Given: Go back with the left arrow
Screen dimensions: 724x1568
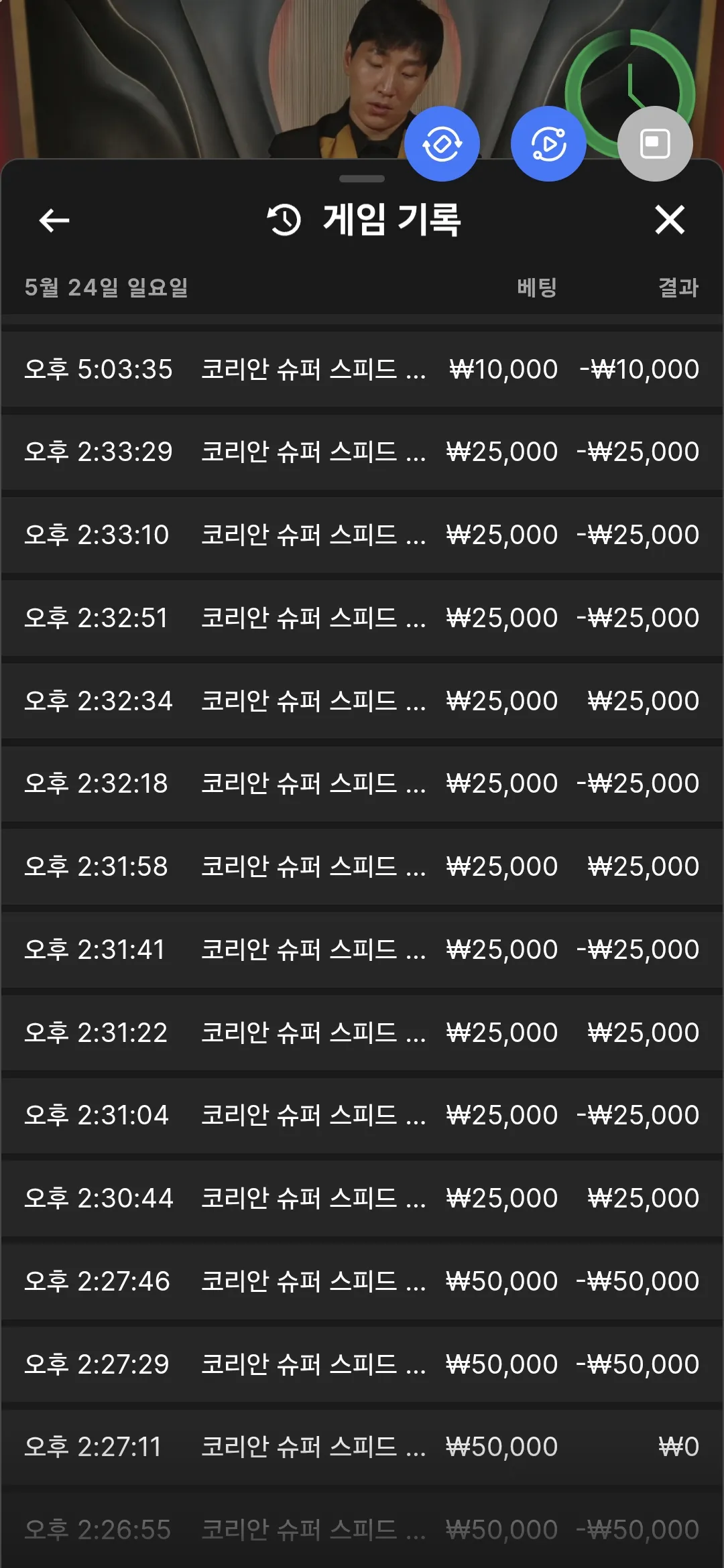Looking at the screenshot, I should [x=54, y=220].
